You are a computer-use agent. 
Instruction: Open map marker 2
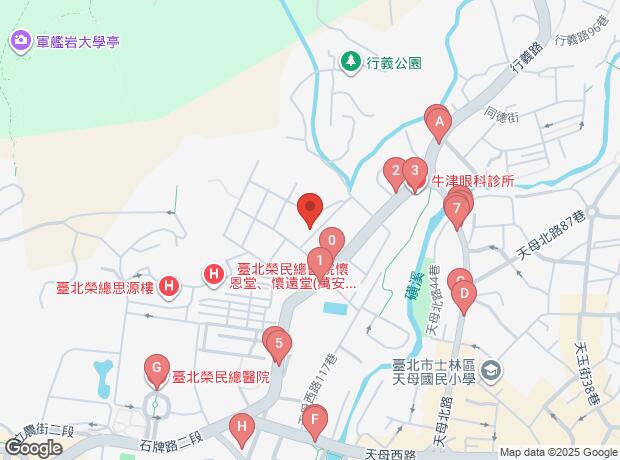[396, 172]
